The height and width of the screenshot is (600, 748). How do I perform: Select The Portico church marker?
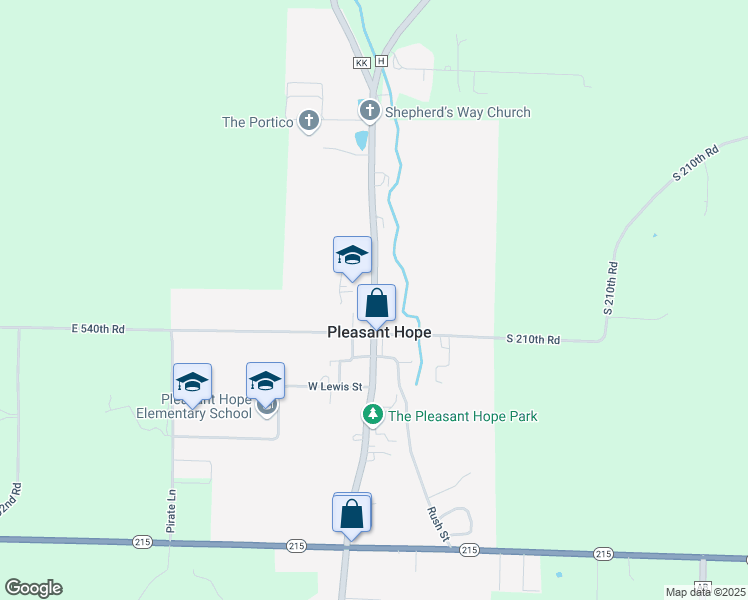(x=309, y=122)
